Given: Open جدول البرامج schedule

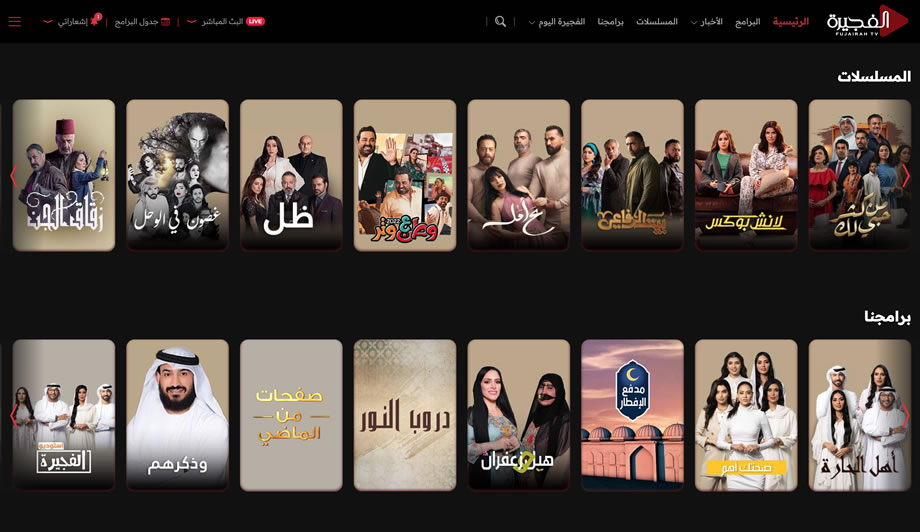Looking at the screenshot, I should (138, 21).
